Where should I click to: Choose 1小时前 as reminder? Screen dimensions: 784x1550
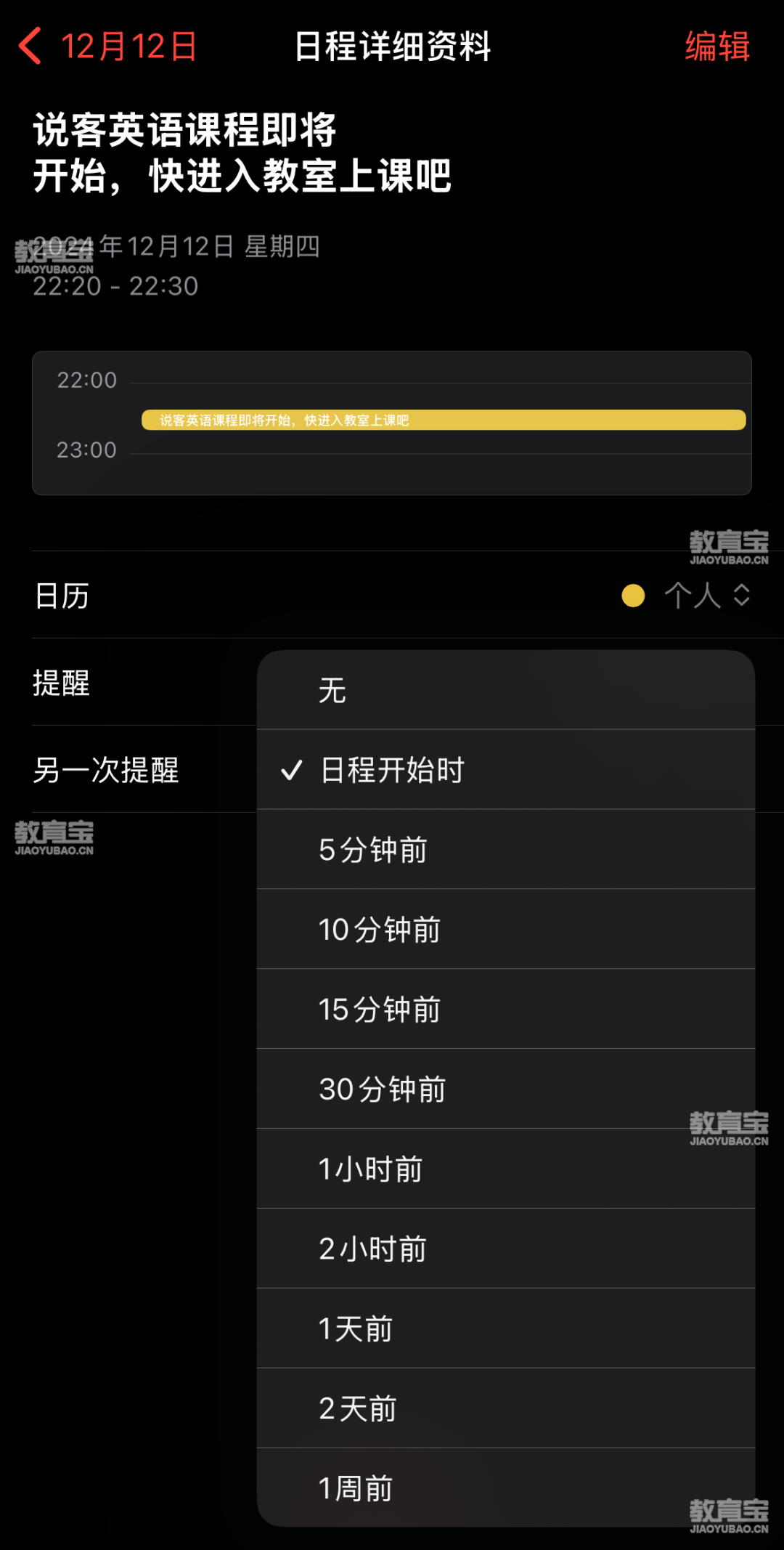(505, 1169)
